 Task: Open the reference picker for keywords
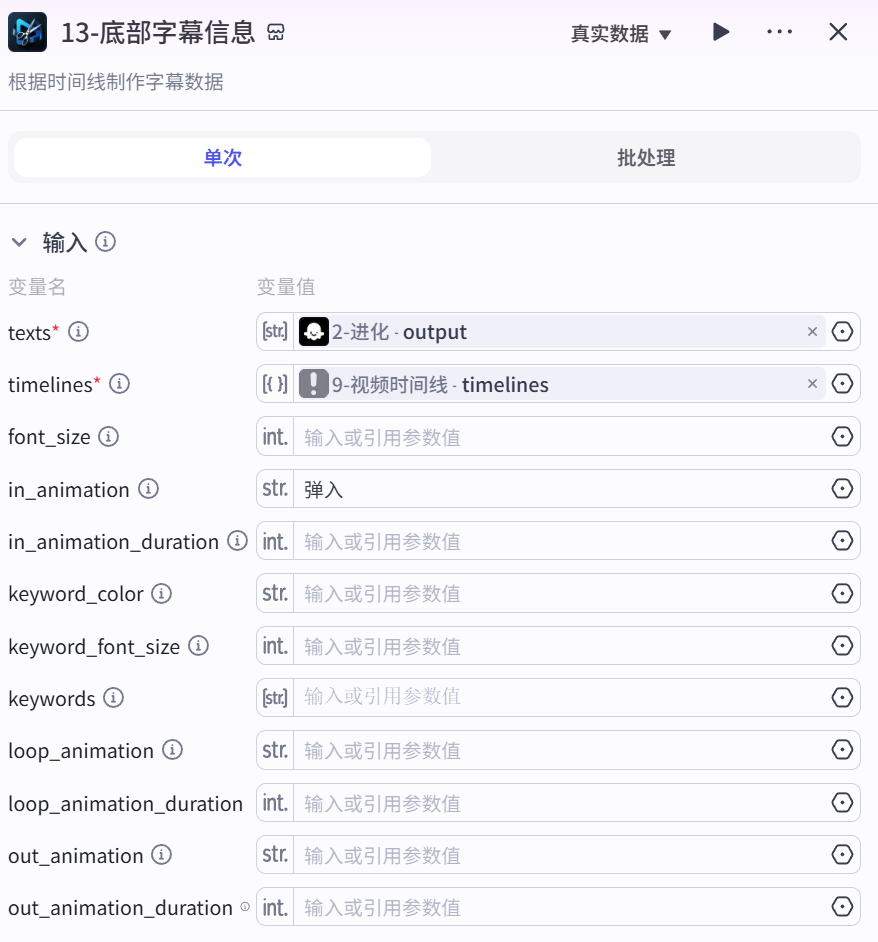tap(842, 697)
